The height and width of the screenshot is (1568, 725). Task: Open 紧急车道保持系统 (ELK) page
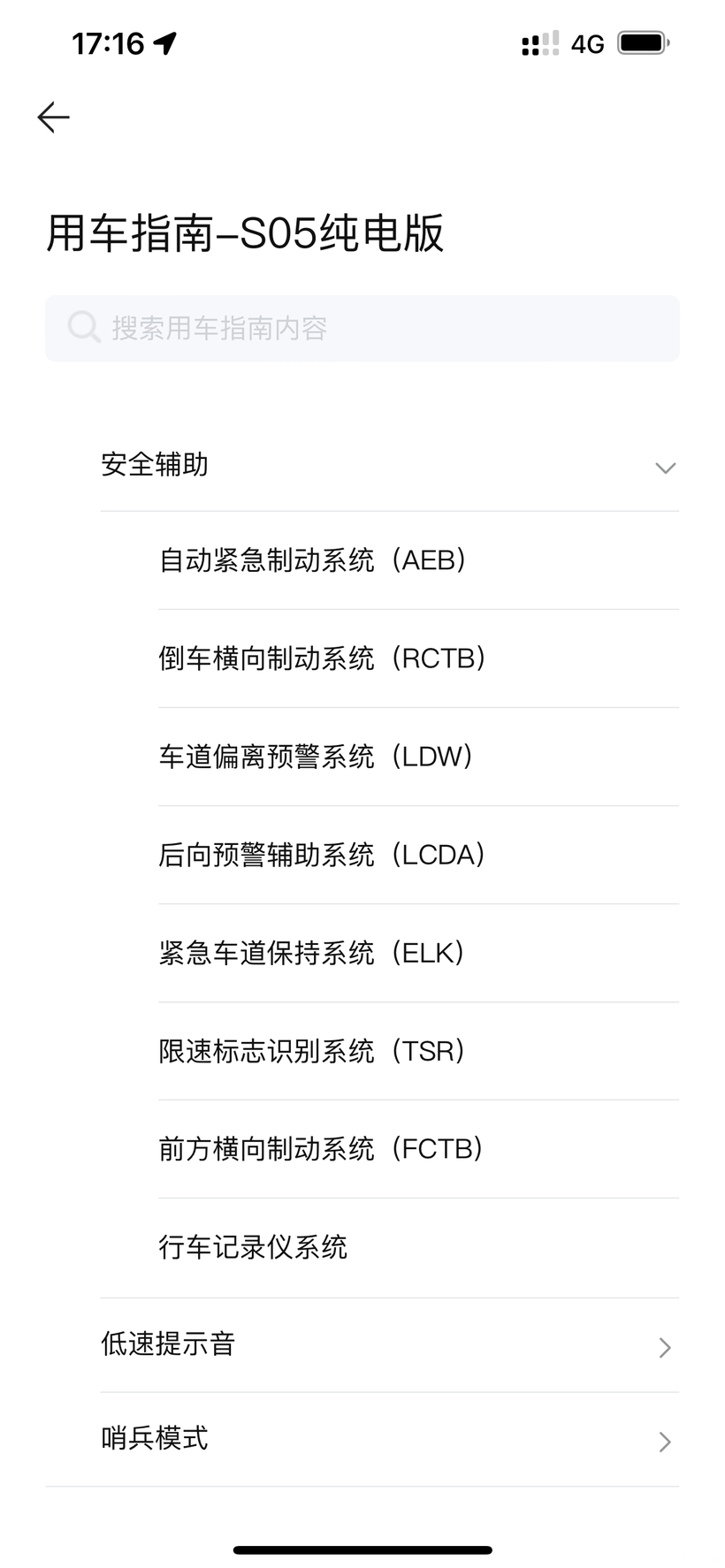312,953
